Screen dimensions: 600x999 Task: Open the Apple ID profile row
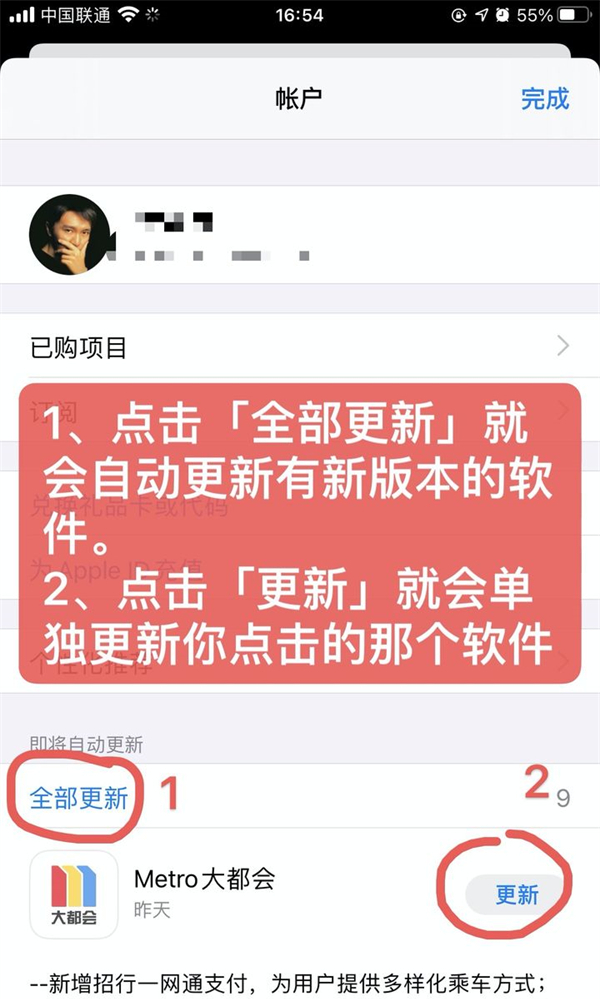300,235
